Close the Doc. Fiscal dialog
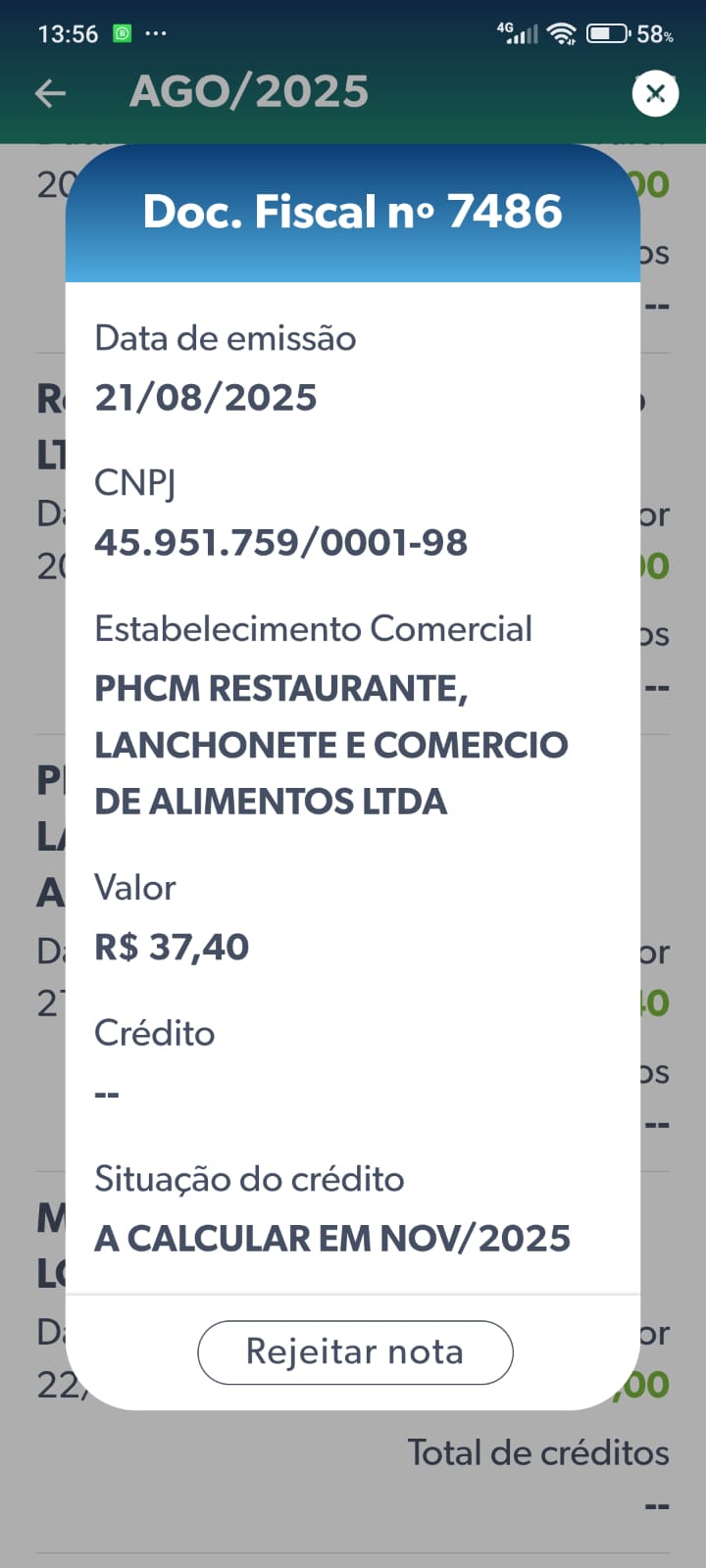Image resolution: width=706 pixels, height=1568 pixels. click(x=655, y=94)
